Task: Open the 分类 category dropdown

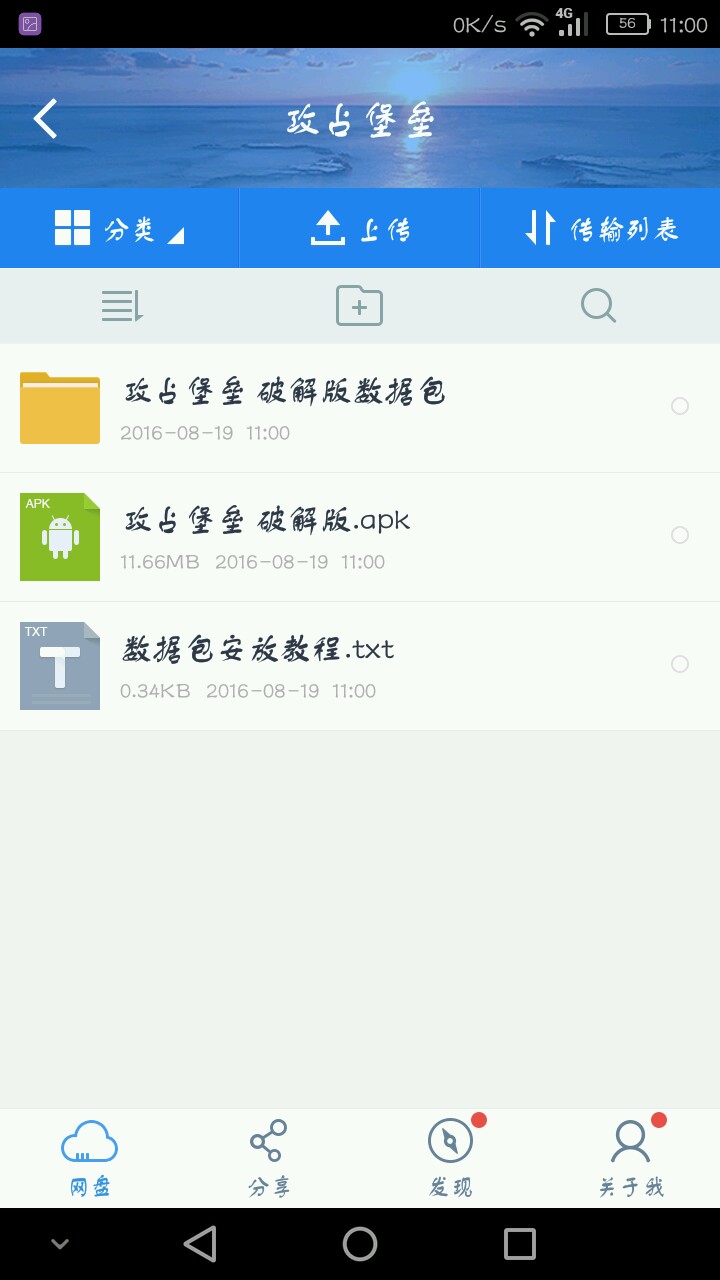Action: tap(120, 228)
